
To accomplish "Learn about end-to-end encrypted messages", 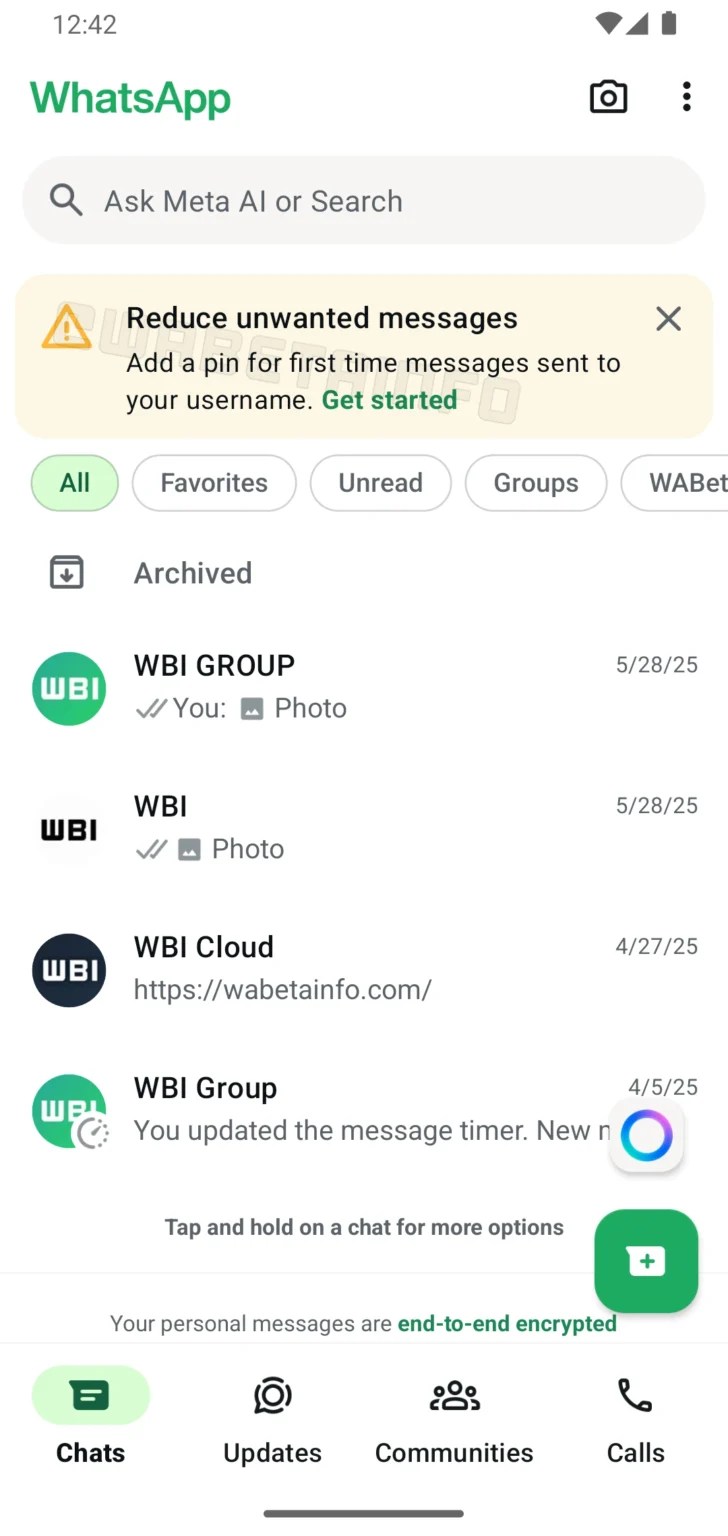I will point(507,1324).
